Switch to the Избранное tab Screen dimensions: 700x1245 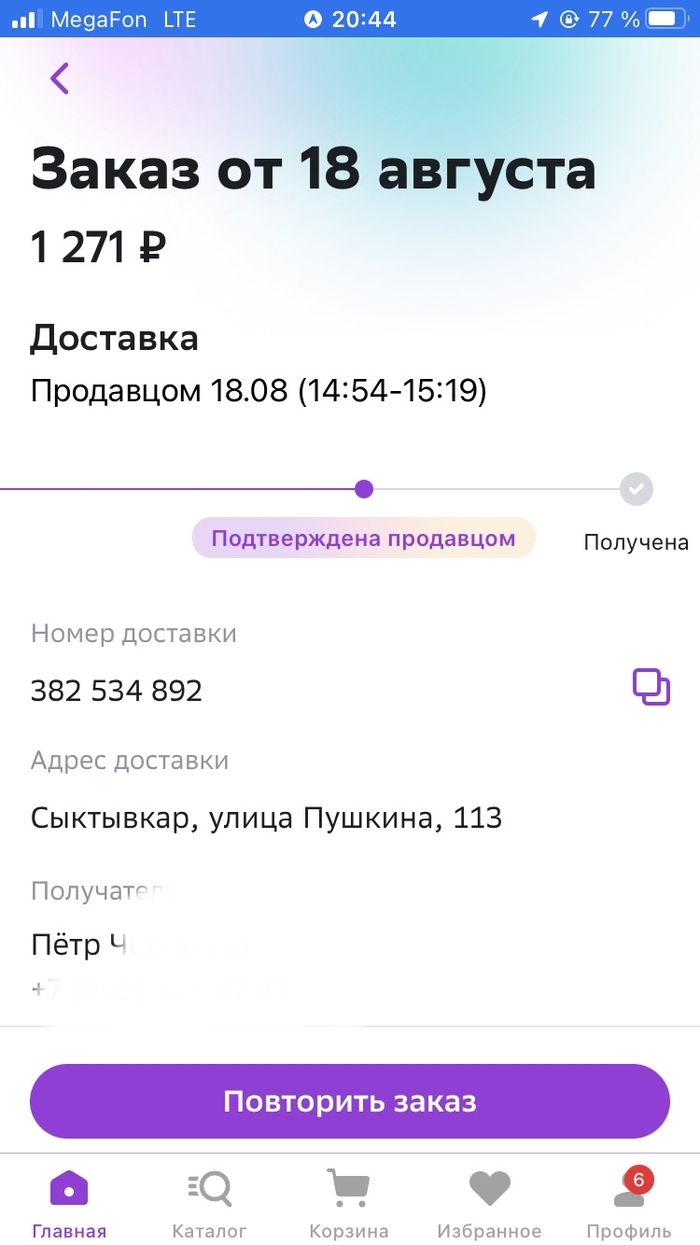pos(489,1203)
